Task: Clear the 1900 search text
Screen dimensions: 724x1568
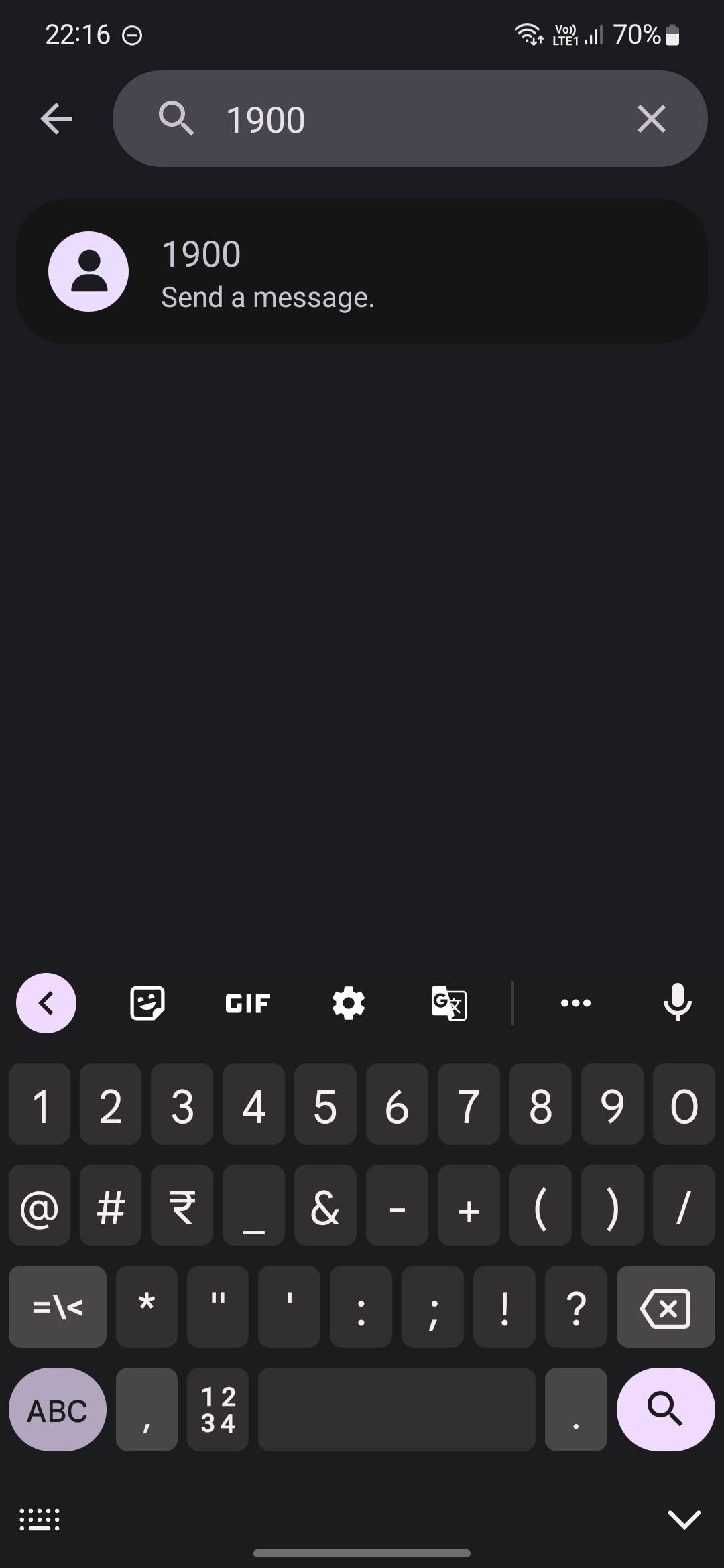Action: point(651,119)
